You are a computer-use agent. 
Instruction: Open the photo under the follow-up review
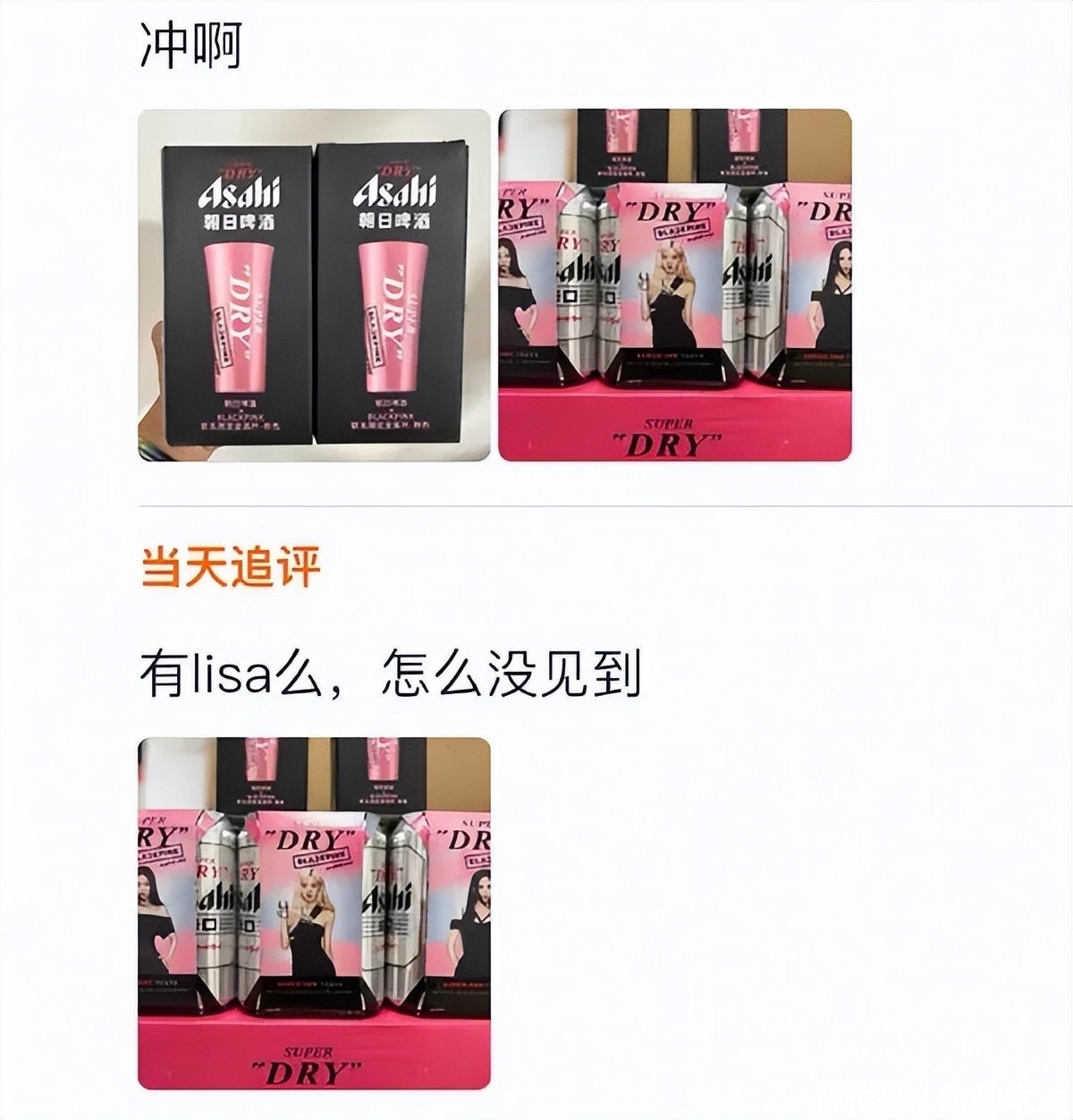(314, 913)
